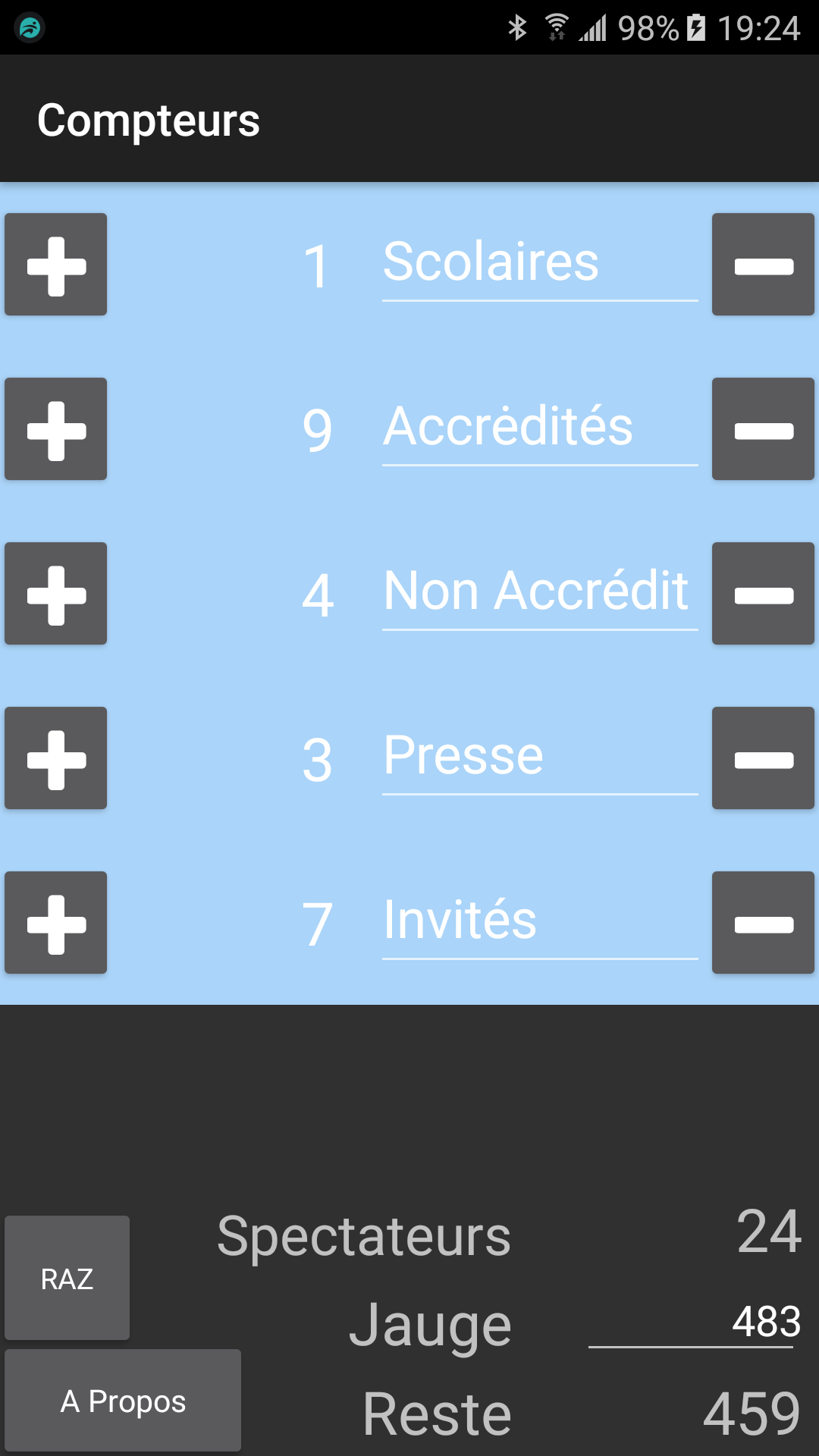819x1456 pixels.
Task: Tap minus button for Presse
Action: (x=763, y=758)
